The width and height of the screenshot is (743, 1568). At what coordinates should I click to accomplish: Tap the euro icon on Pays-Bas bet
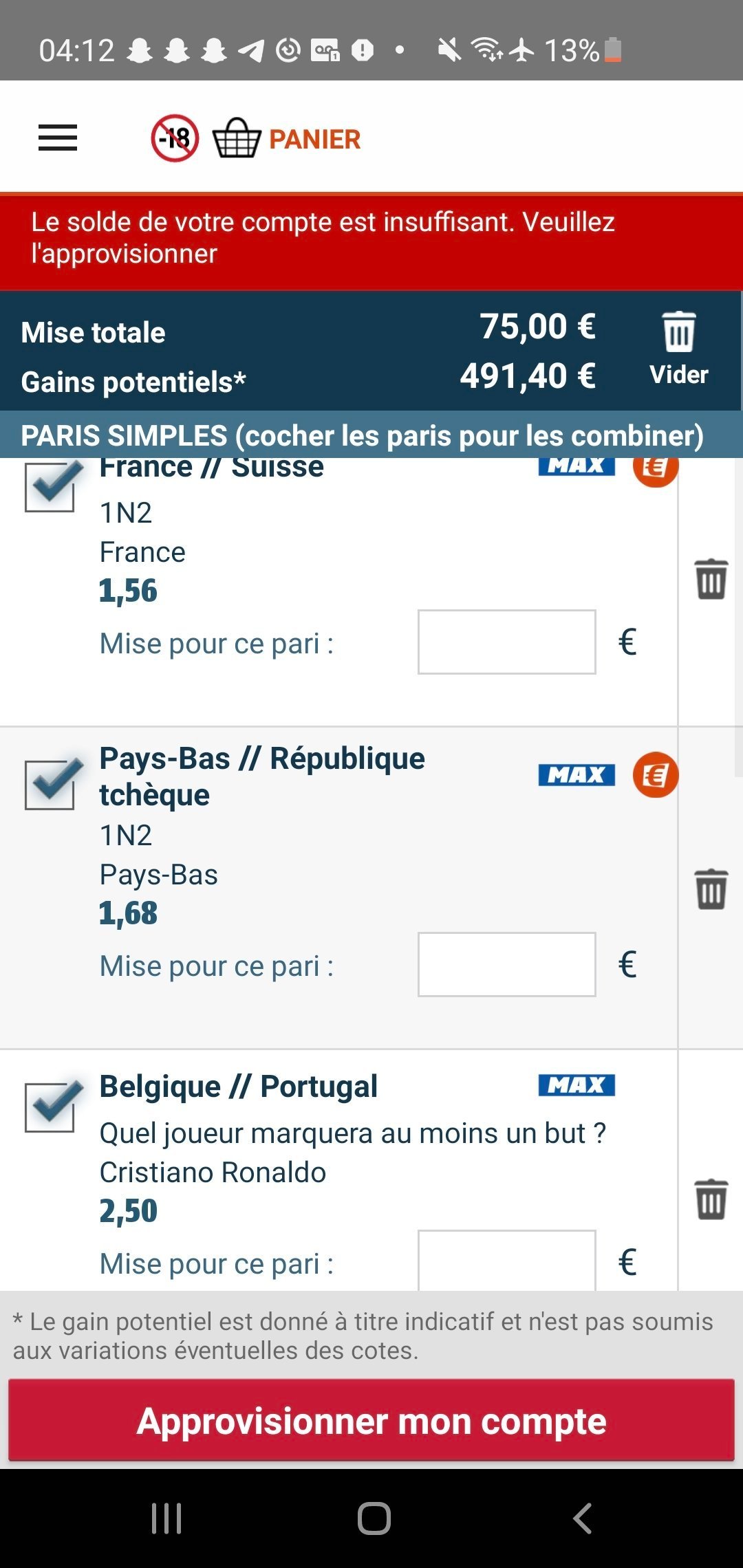656,775
